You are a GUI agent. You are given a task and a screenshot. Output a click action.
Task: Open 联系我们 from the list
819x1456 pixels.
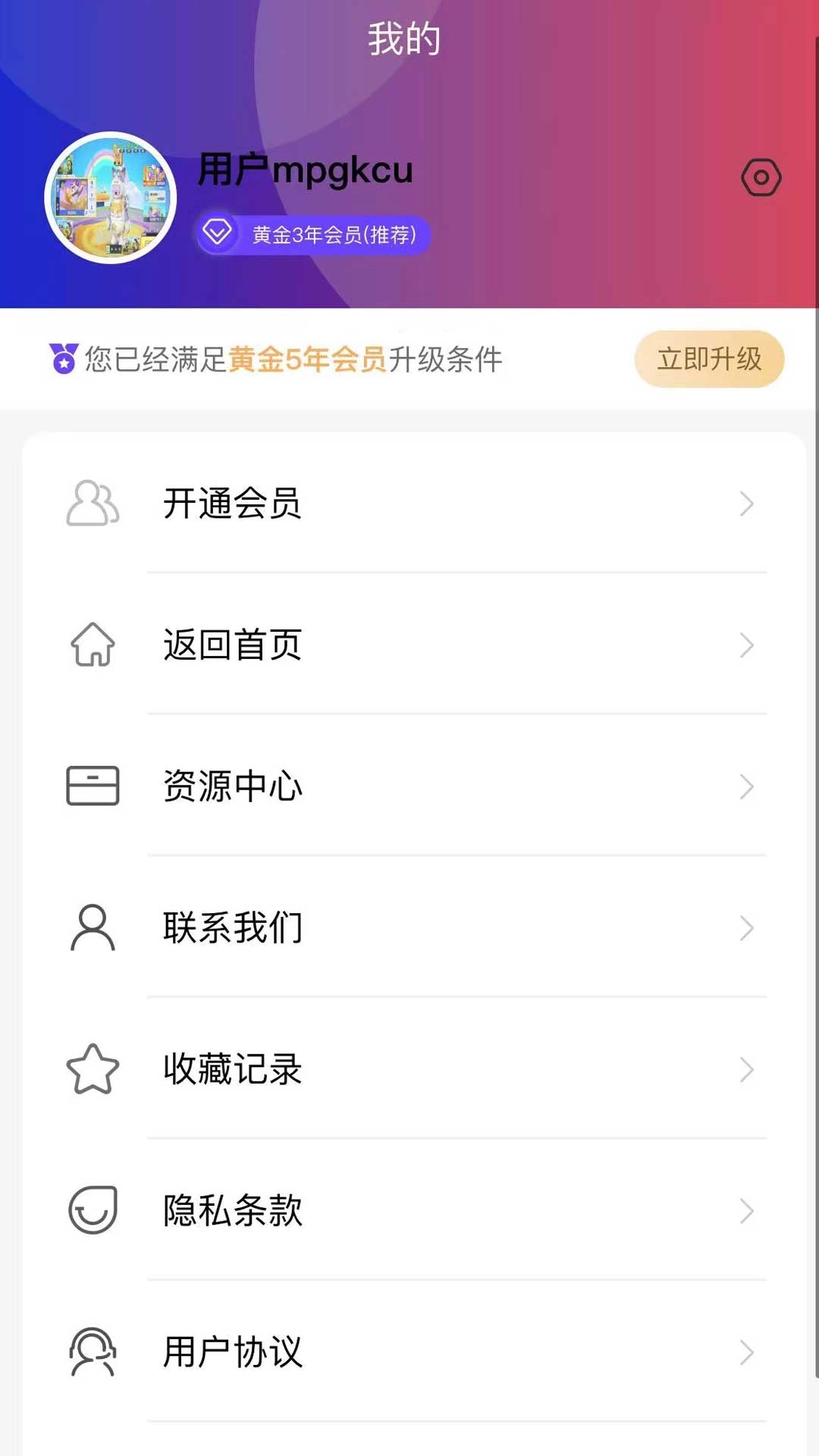coord(233,928)
